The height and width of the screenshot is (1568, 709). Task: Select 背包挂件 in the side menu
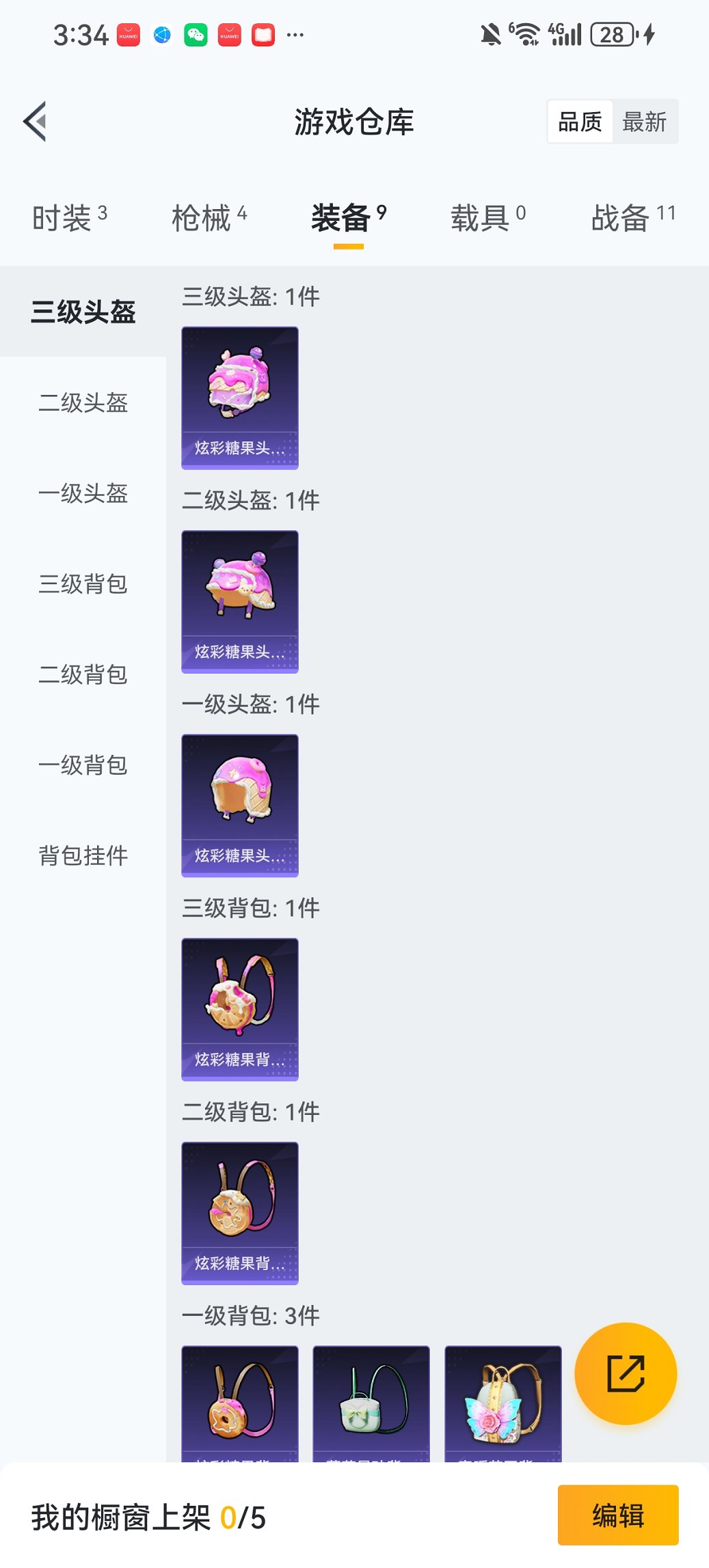tap(83, 855)
